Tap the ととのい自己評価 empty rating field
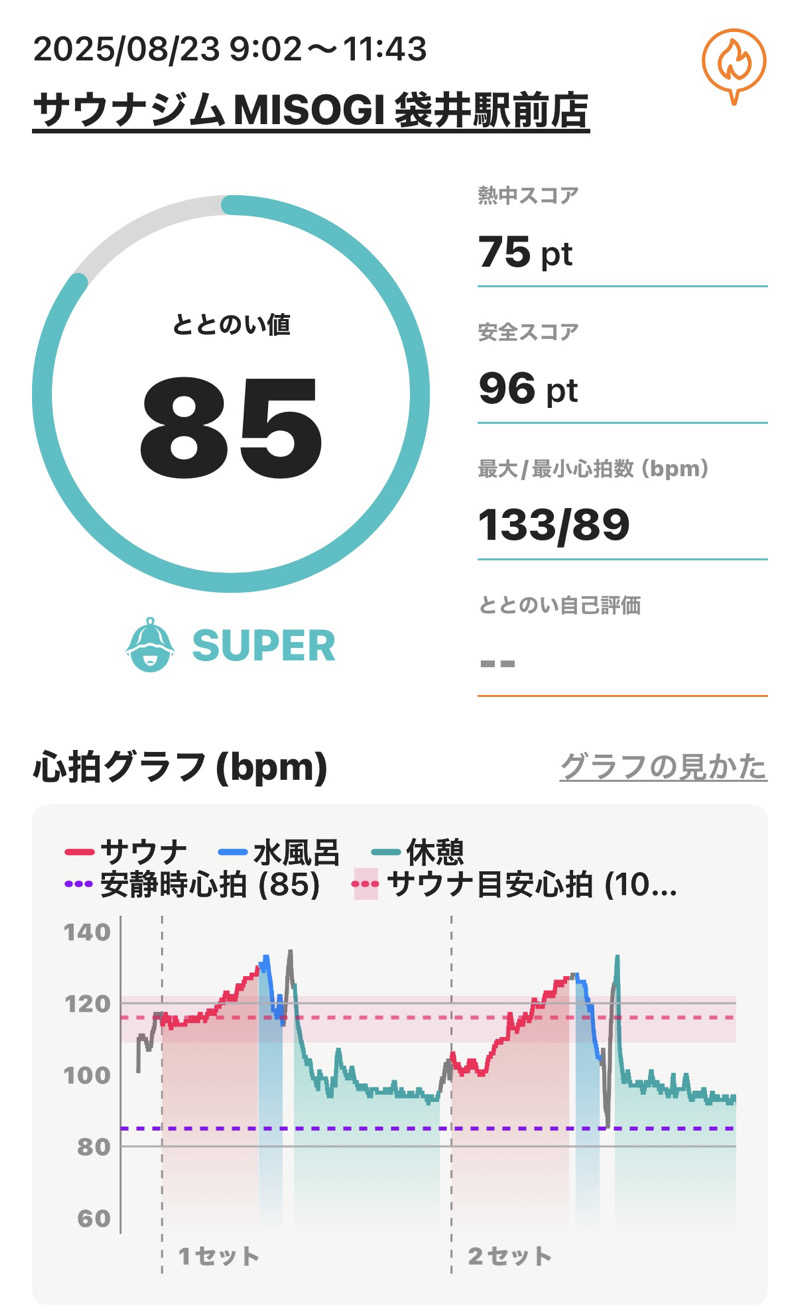Image resolution: width=800 pixels, height=1311 pixels. coord(498,660)
